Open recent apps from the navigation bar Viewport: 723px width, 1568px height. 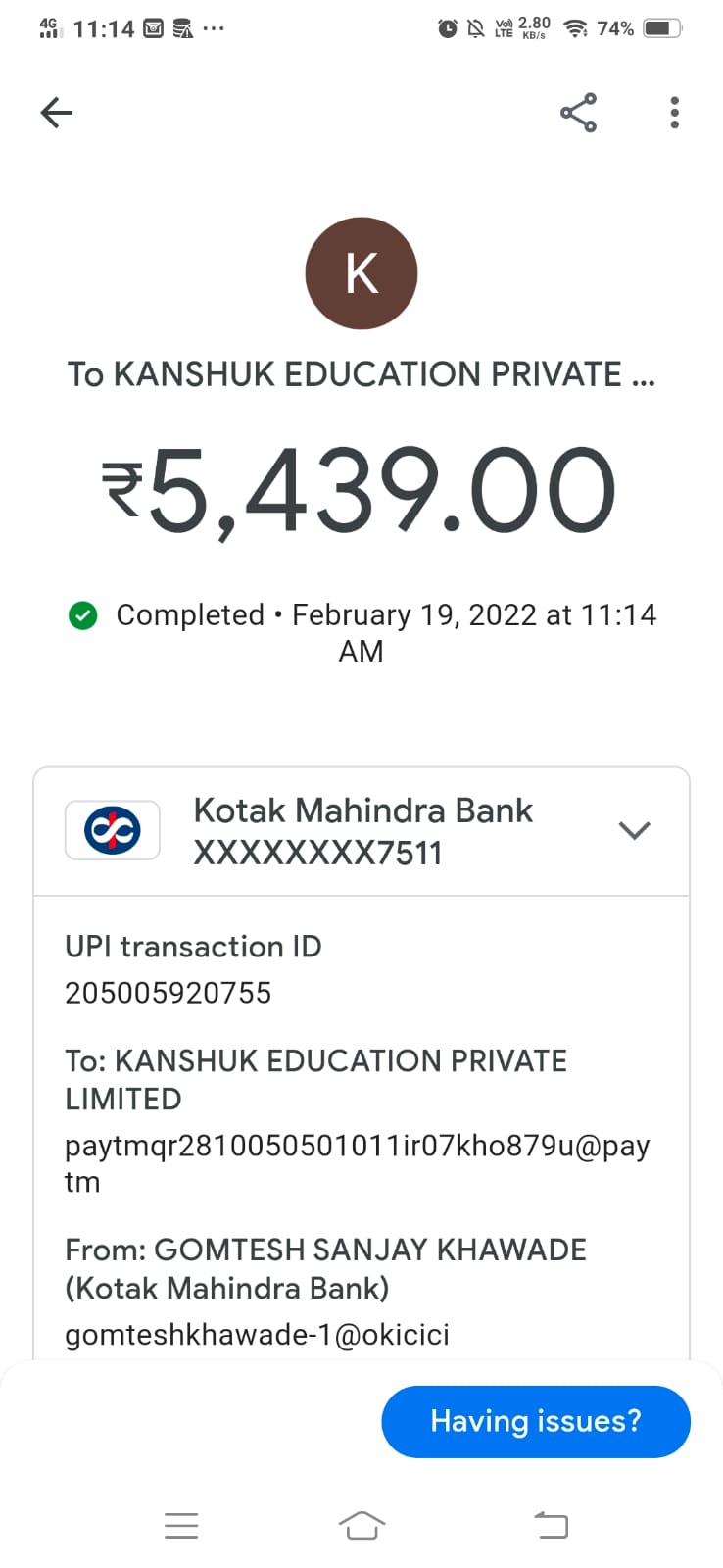pos(181,1525)
